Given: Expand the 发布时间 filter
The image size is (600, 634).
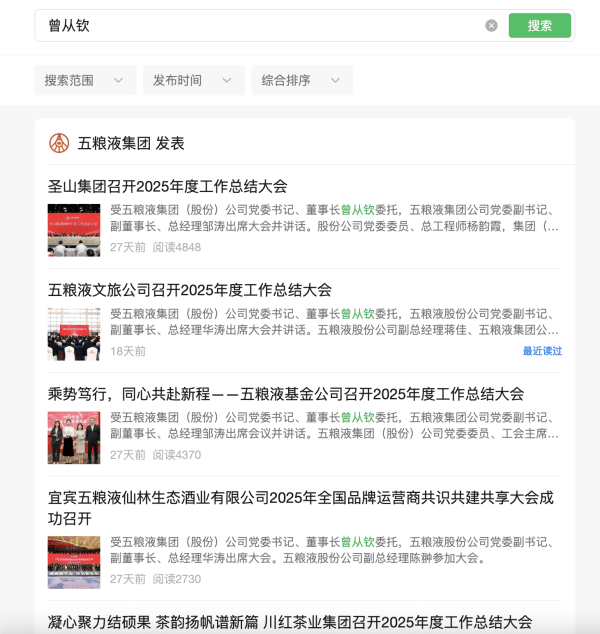Looking at the screenshot, I should pos(192,80).
